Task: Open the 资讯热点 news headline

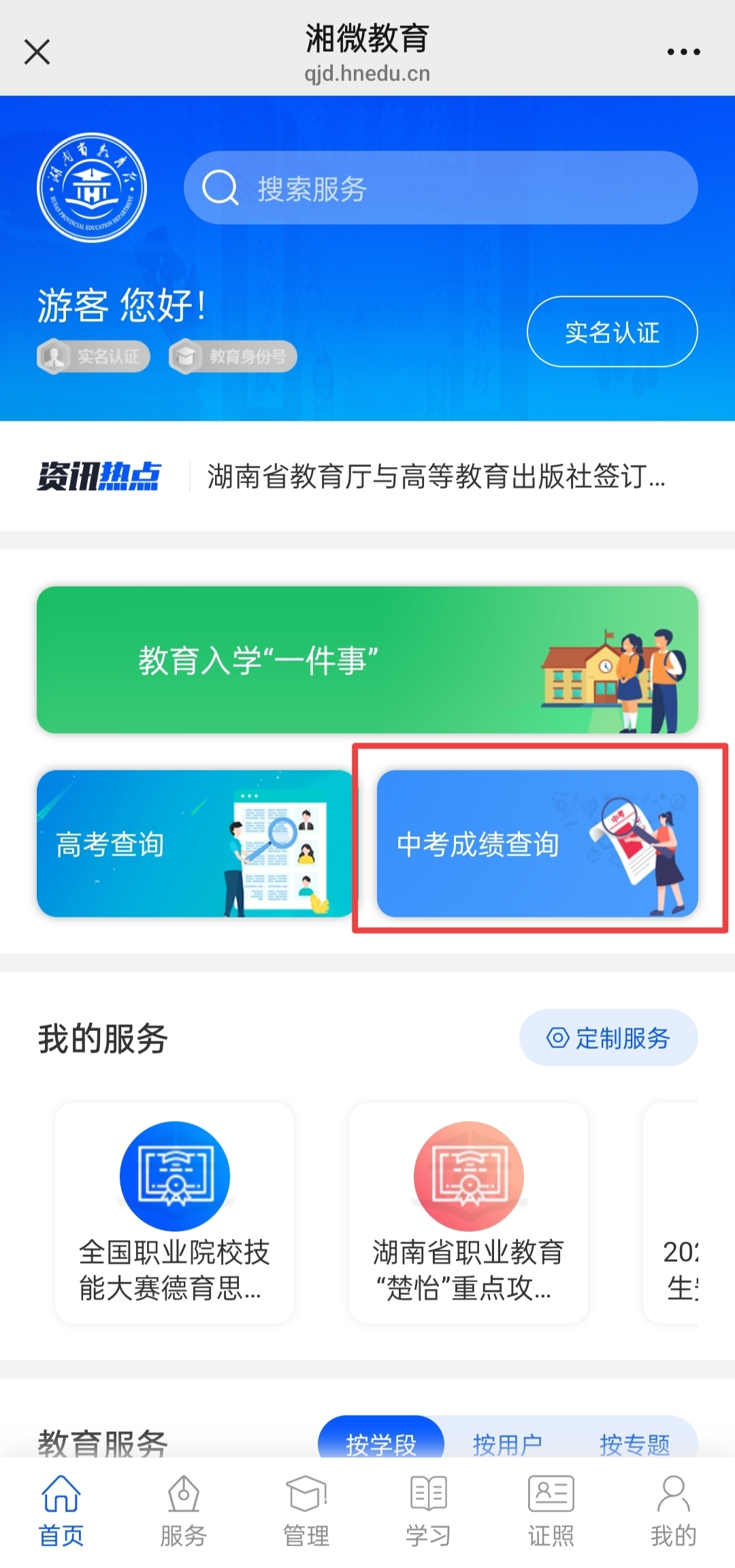Action: [x=436, y=476]
